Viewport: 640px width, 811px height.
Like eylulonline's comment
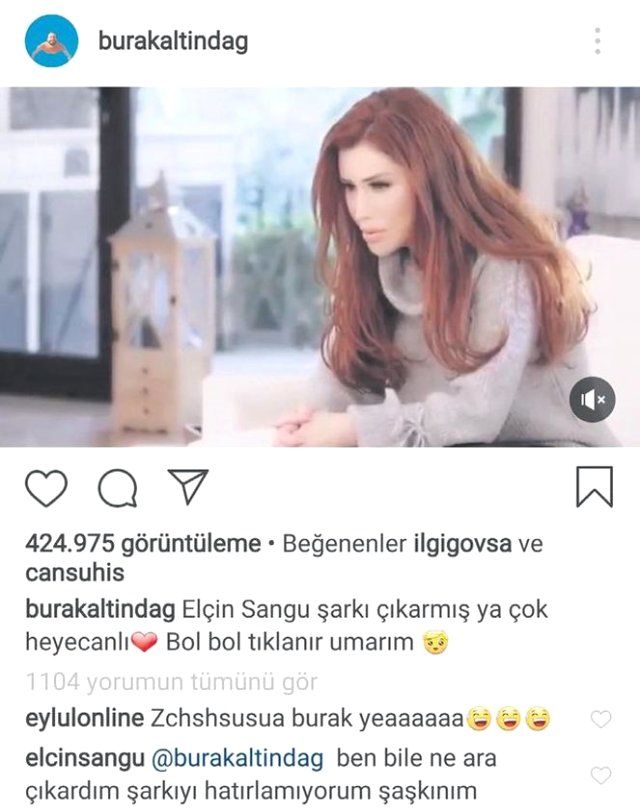601,719
